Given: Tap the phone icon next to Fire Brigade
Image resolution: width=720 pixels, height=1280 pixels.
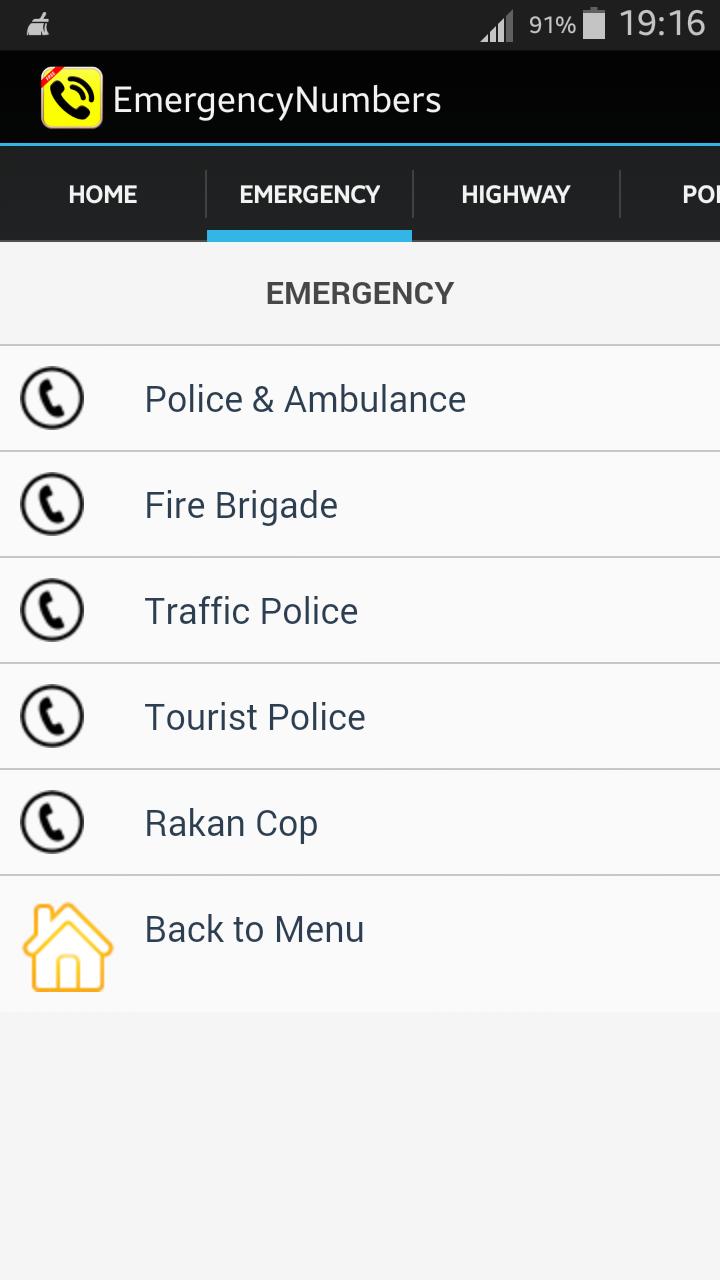Looking at the screenshot, I should (52, 504).
